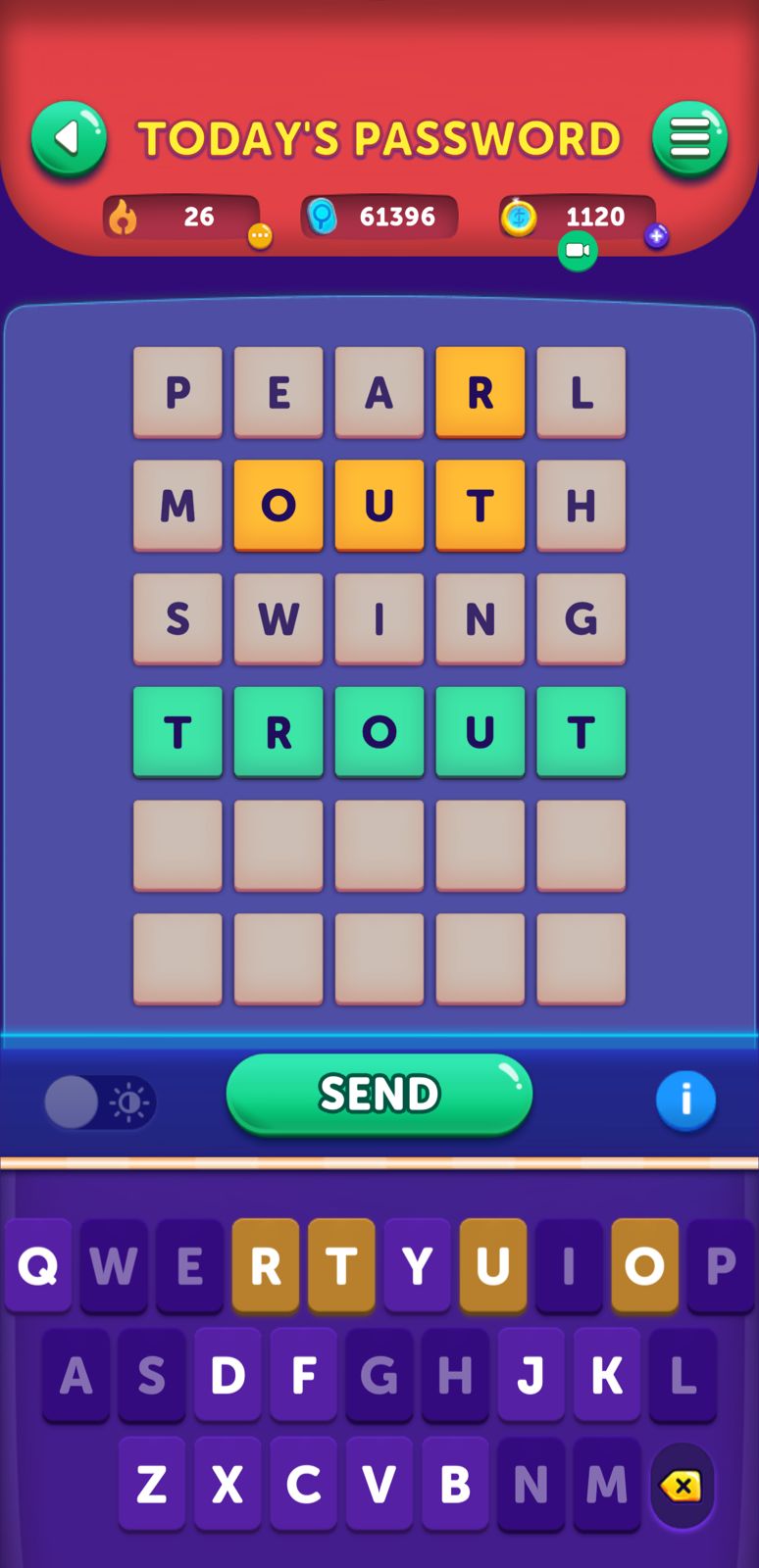Open the green hamburger menu

tap(689, 138)
